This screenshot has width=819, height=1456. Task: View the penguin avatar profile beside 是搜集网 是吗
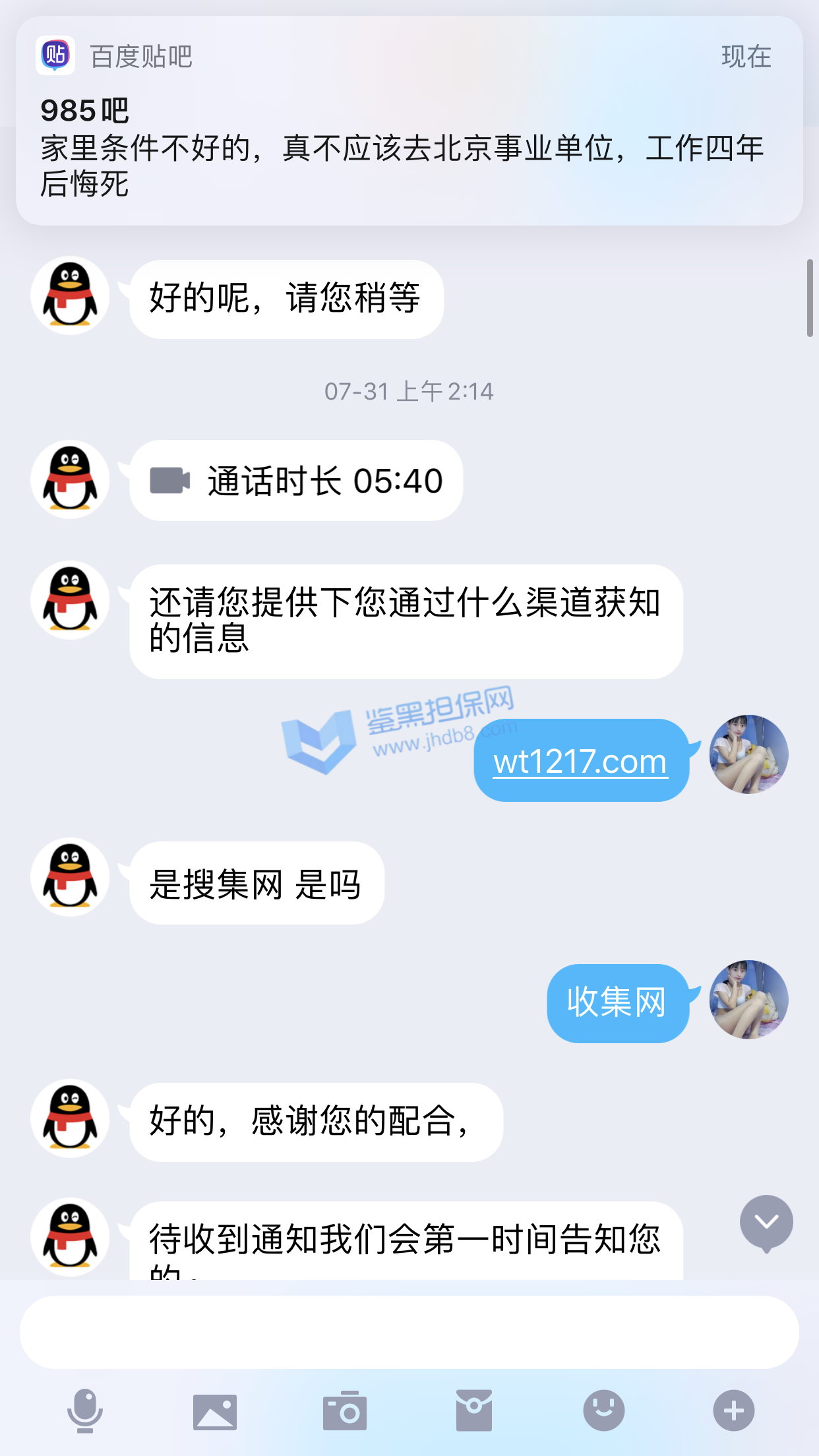click(x=71, y=877)
